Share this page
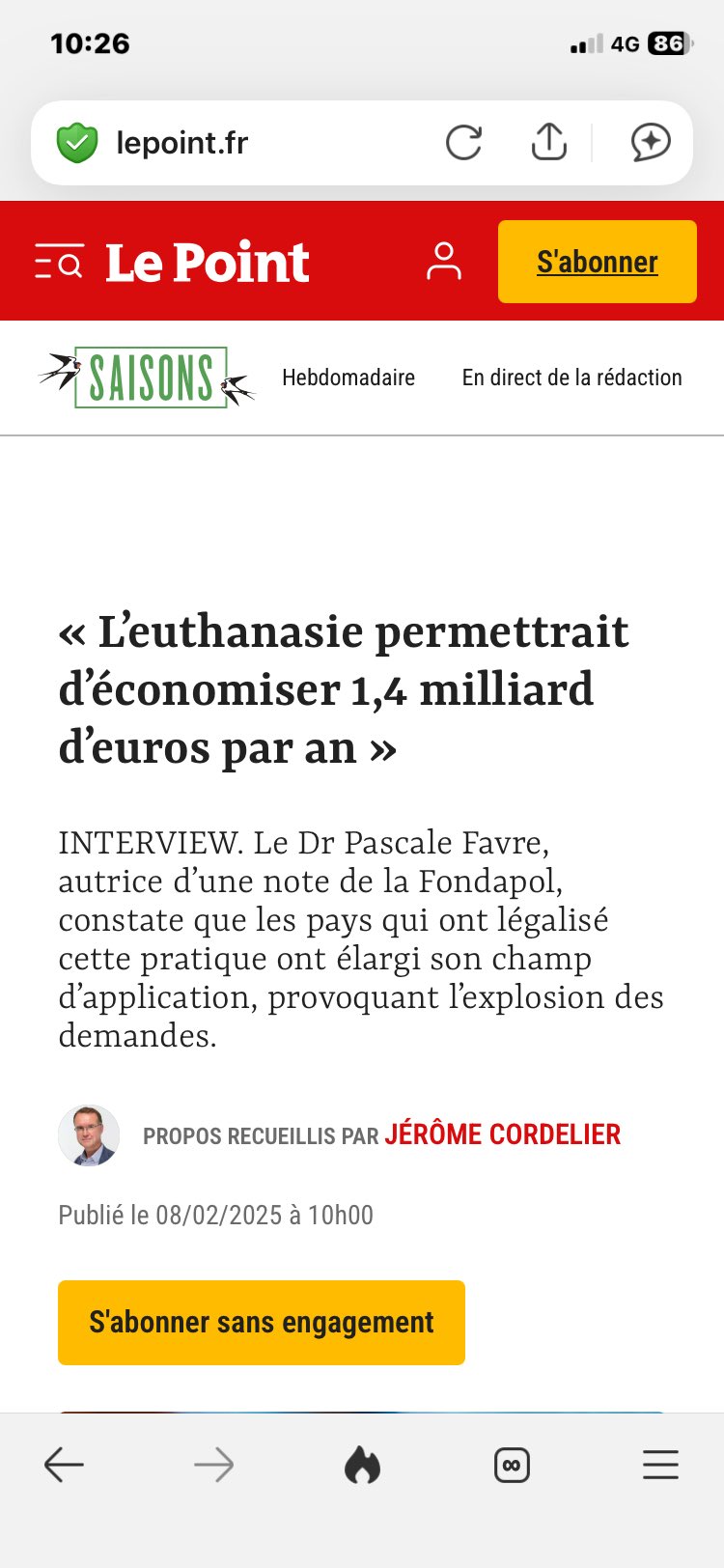The image size is (724, 1568). (x=548, y=142)
